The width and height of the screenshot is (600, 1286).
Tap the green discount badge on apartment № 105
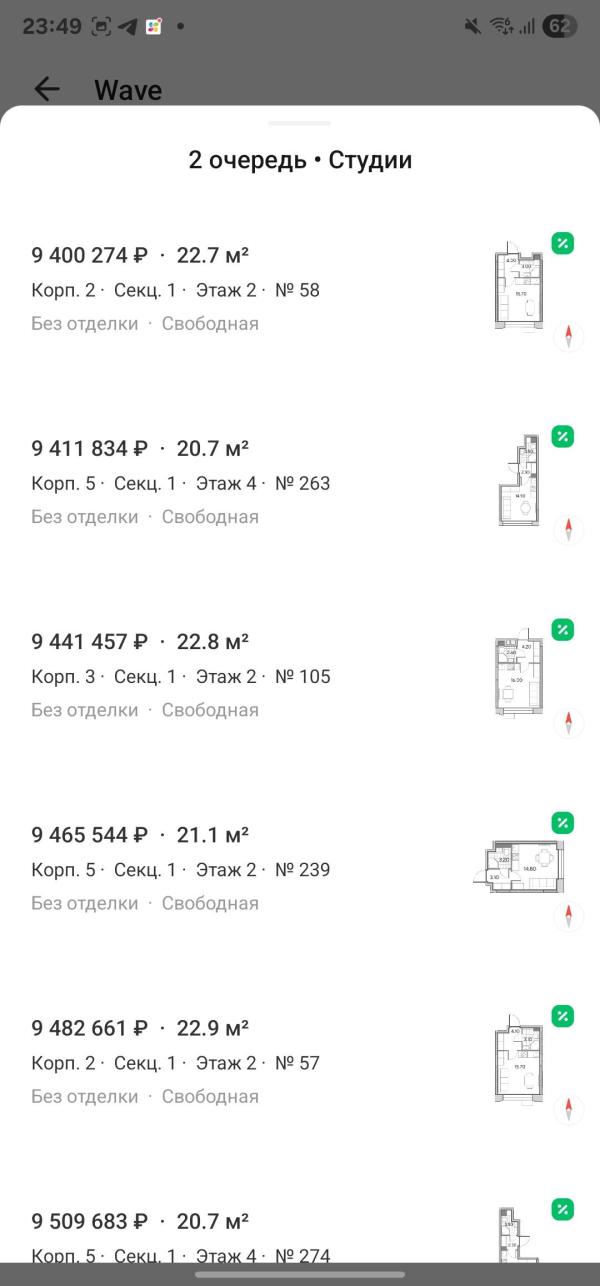563,629
